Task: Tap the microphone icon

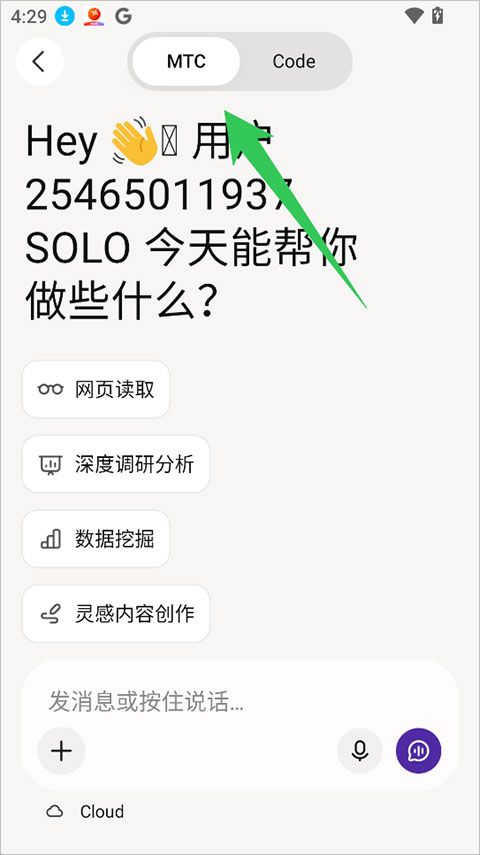Action: click(x=360, y=751)
